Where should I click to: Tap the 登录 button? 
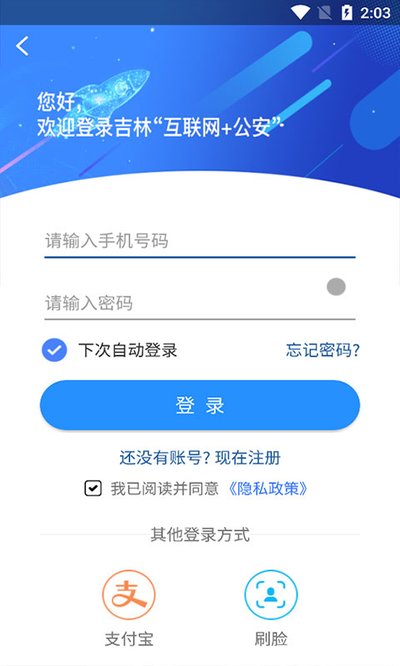(x=200, y=405)
